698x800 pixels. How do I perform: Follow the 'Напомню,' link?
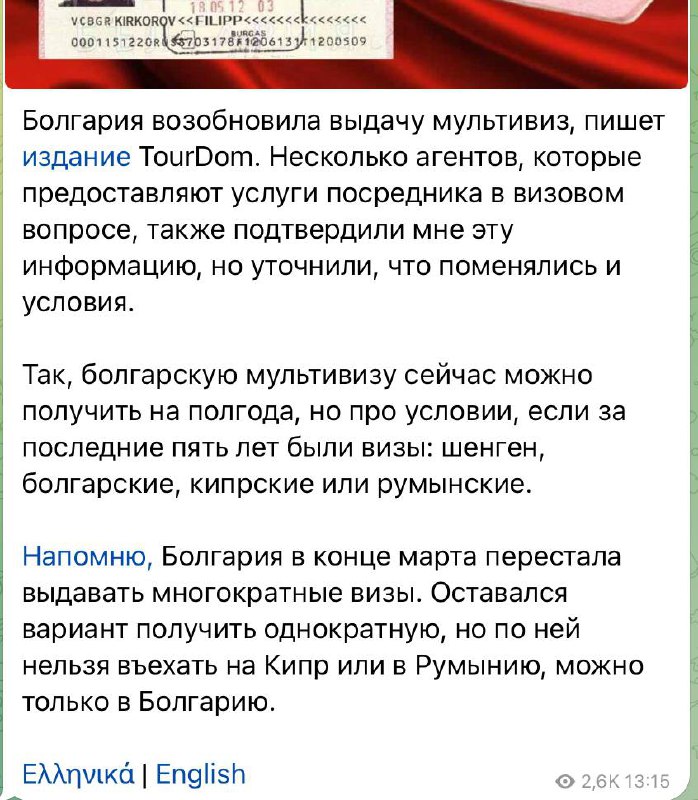(87, 555)
